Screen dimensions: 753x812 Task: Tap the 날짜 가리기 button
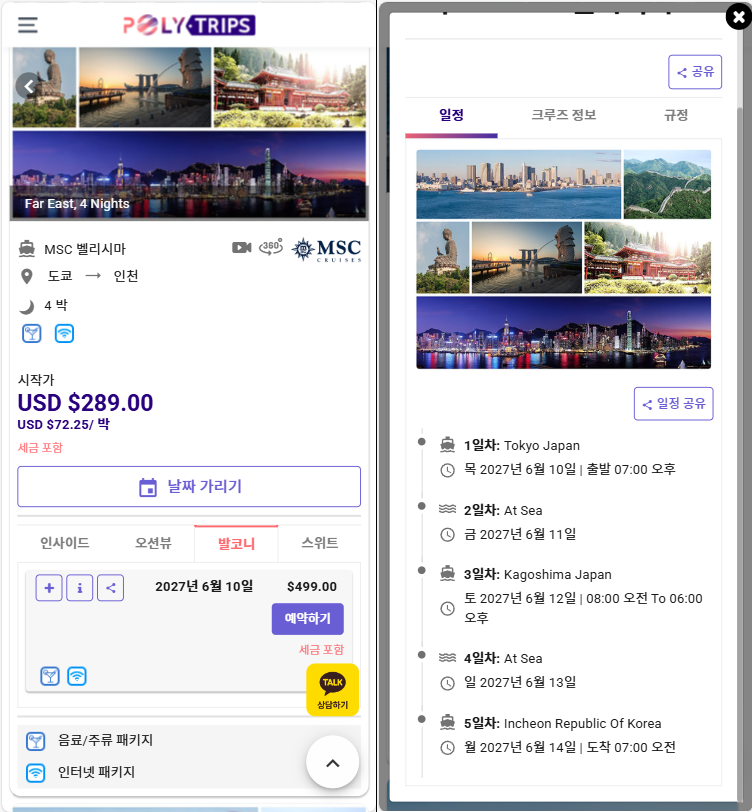189,487
